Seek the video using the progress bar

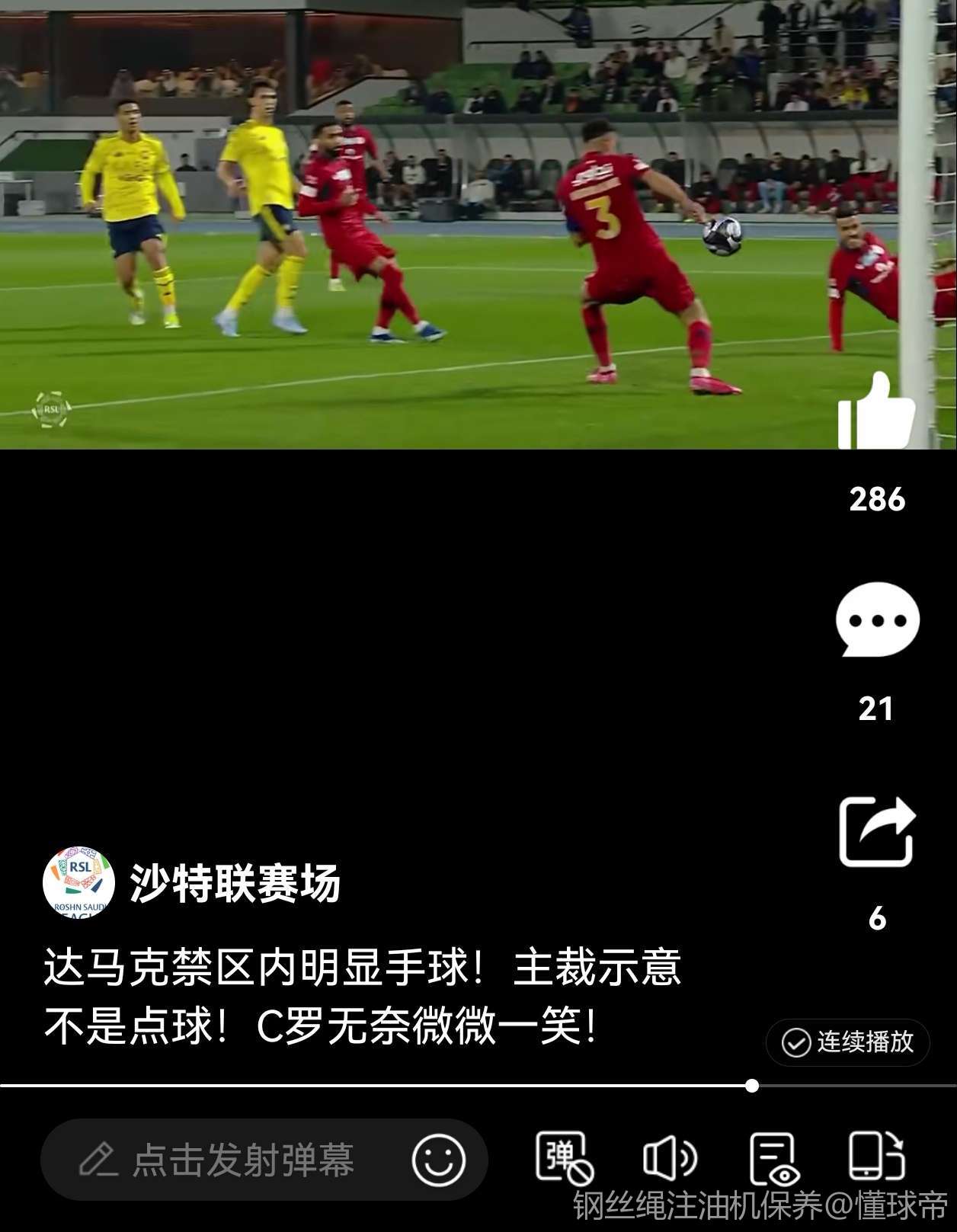tap(752, 1086)
